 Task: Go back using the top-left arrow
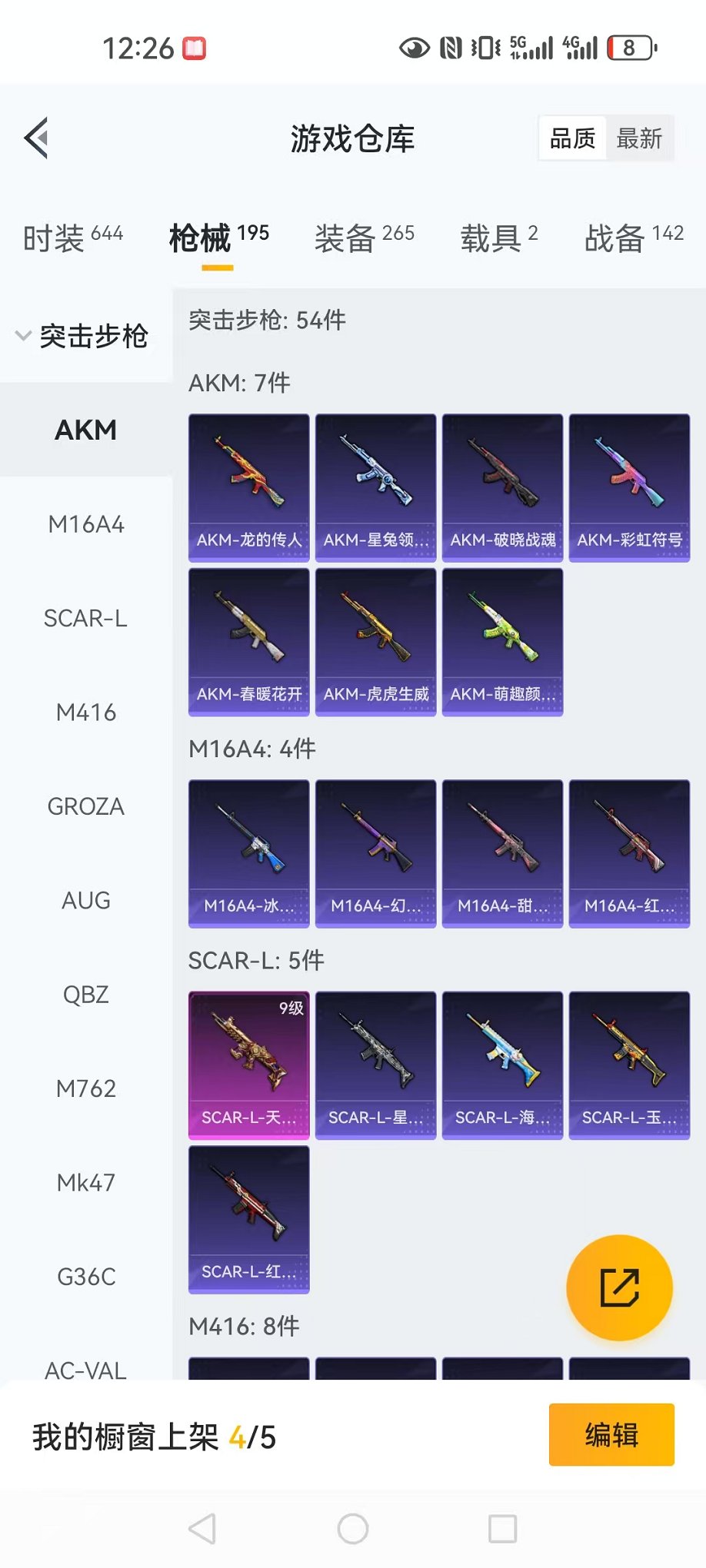pyautogui.click(x=37, y=138)
